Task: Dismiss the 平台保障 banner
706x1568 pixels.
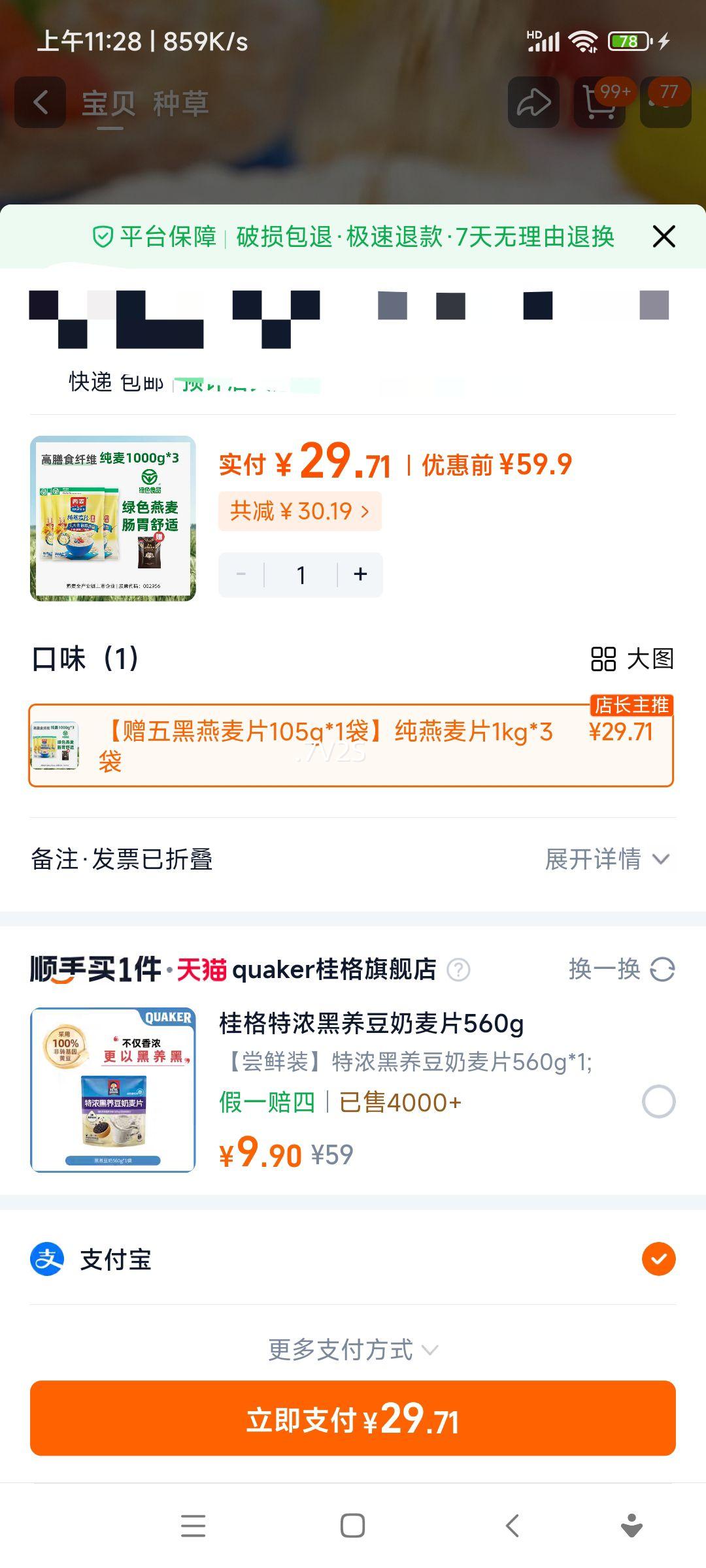Action: coord(664,237)
